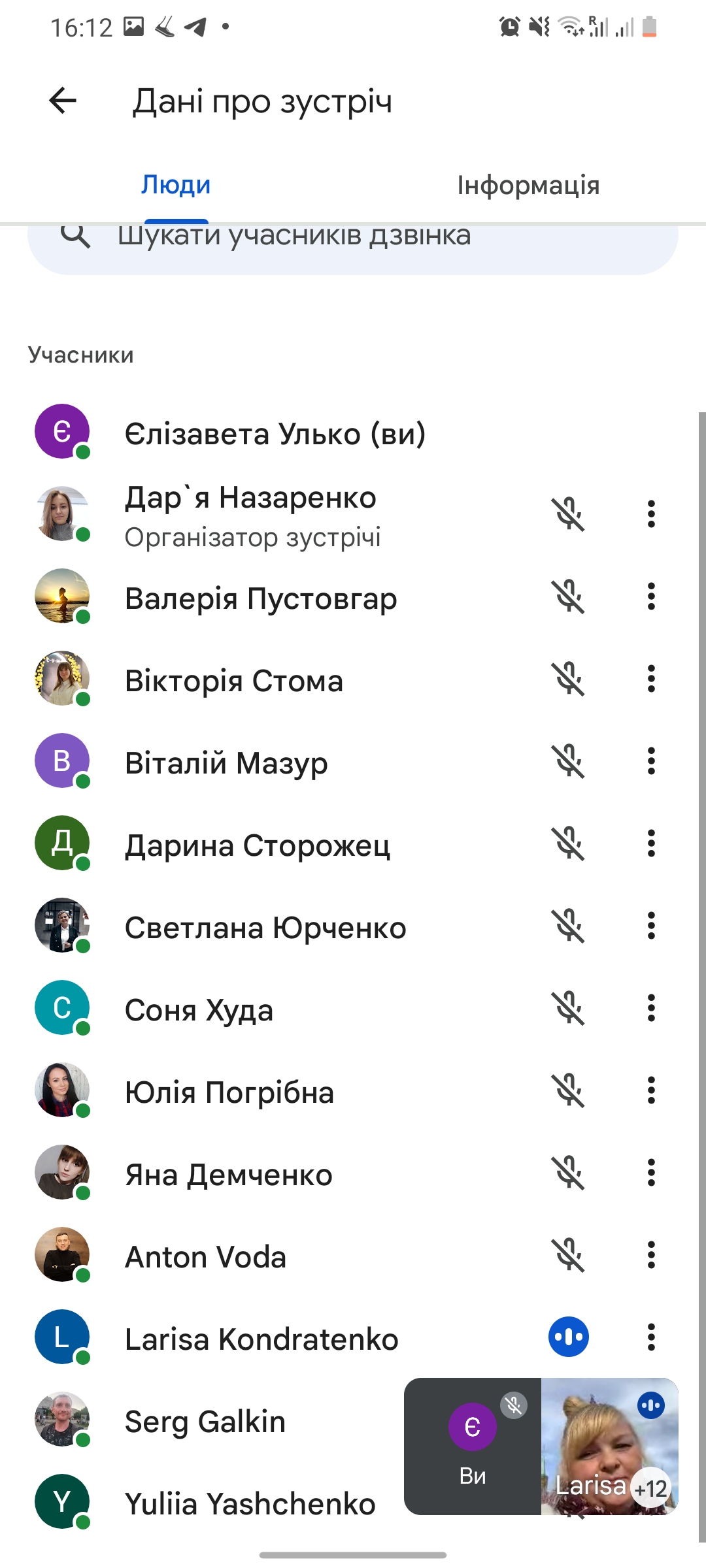Go back using the arrow icon
Image resolution: width=706 pixels, height=1568 pixels.
click(x=63, y=101)
